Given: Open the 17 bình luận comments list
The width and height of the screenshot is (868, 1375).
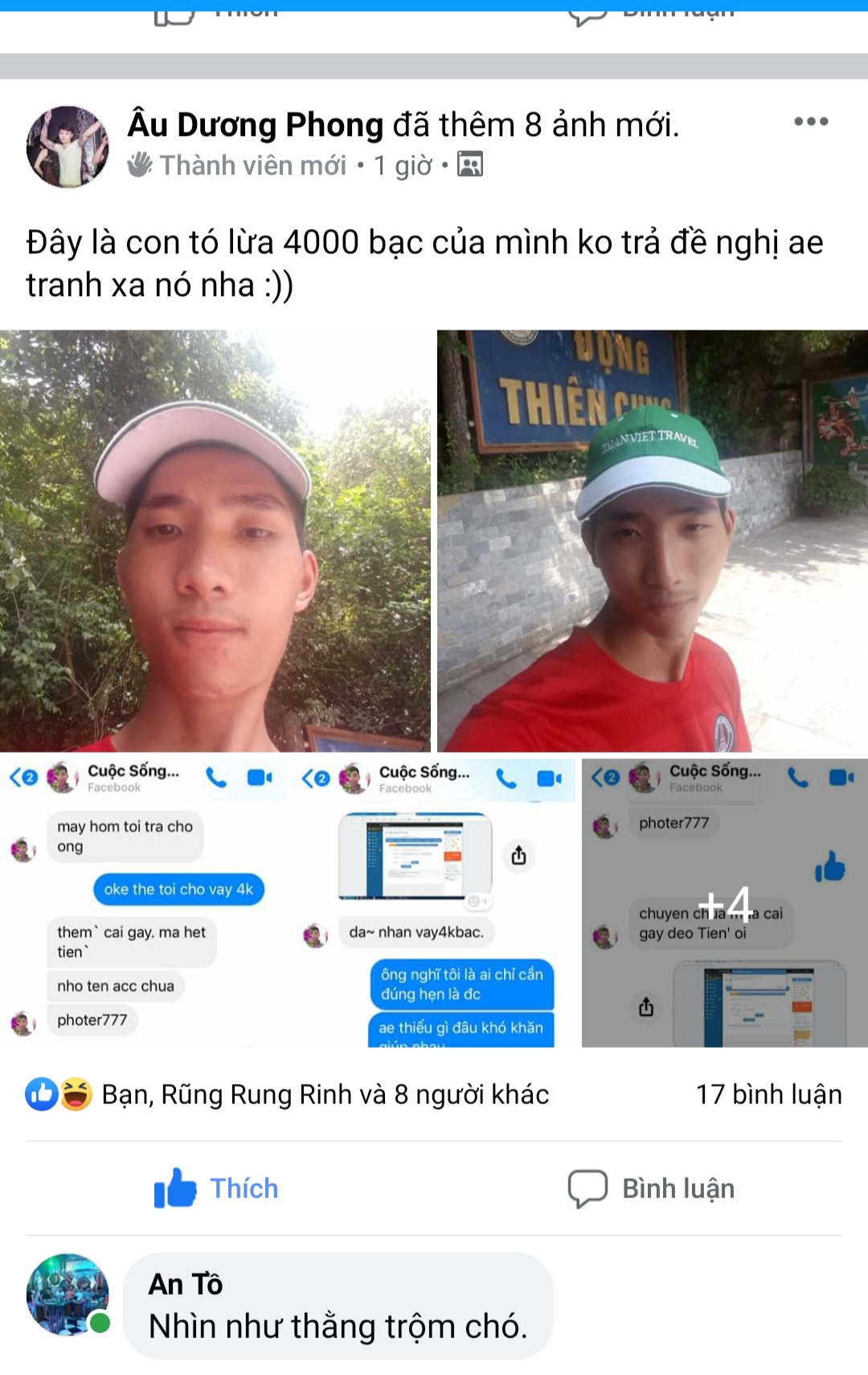Looking at the screenshot, I should coord(768,1094).
